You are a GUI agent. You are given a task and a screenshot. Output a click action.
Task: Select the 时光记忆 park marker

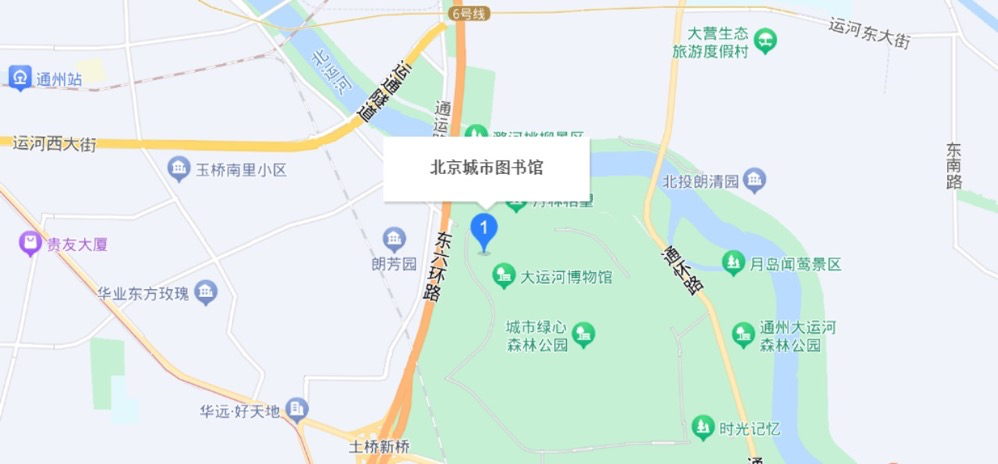pyautogui.click(x=703, y=428)
